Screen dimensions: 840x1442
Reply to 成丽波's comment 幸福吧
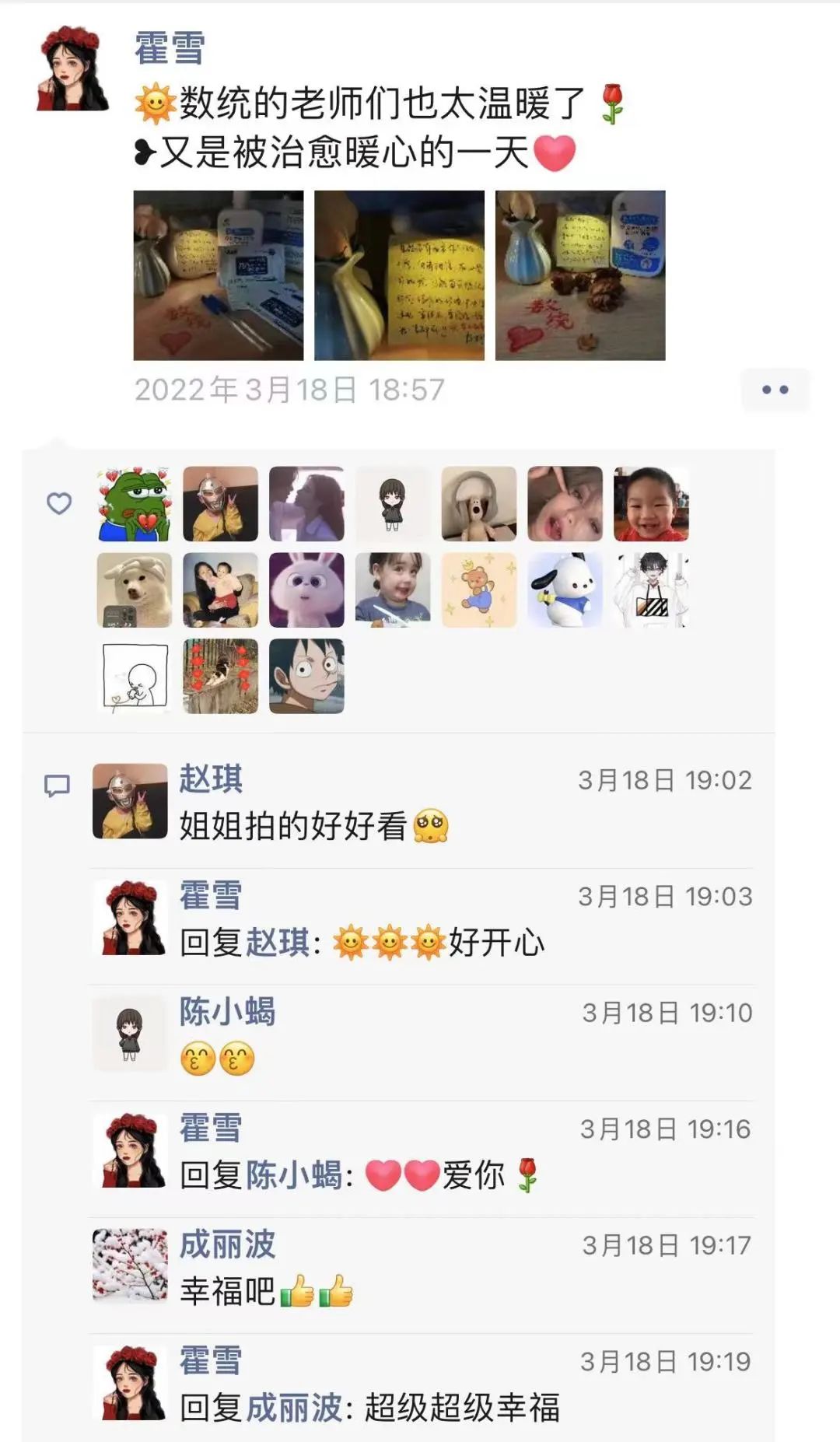(x=267, y=1292)
